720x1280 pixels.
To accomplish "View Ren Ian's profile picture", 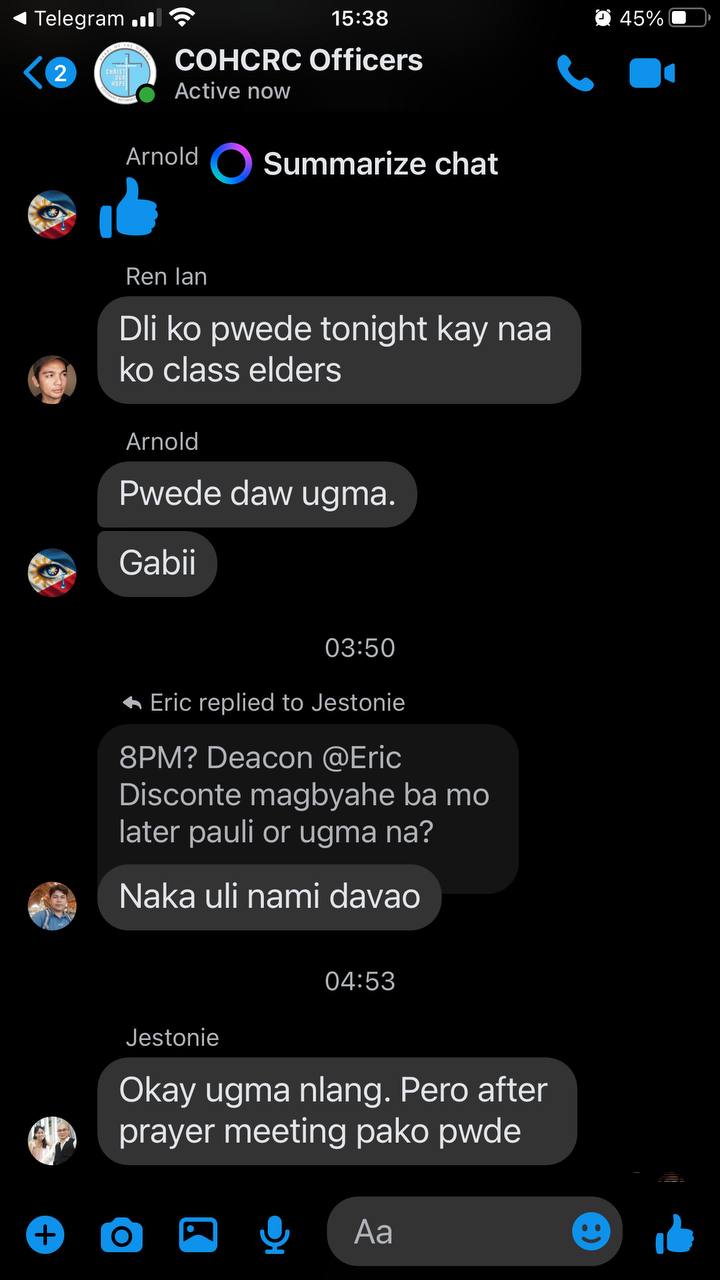I will [52, 379].
